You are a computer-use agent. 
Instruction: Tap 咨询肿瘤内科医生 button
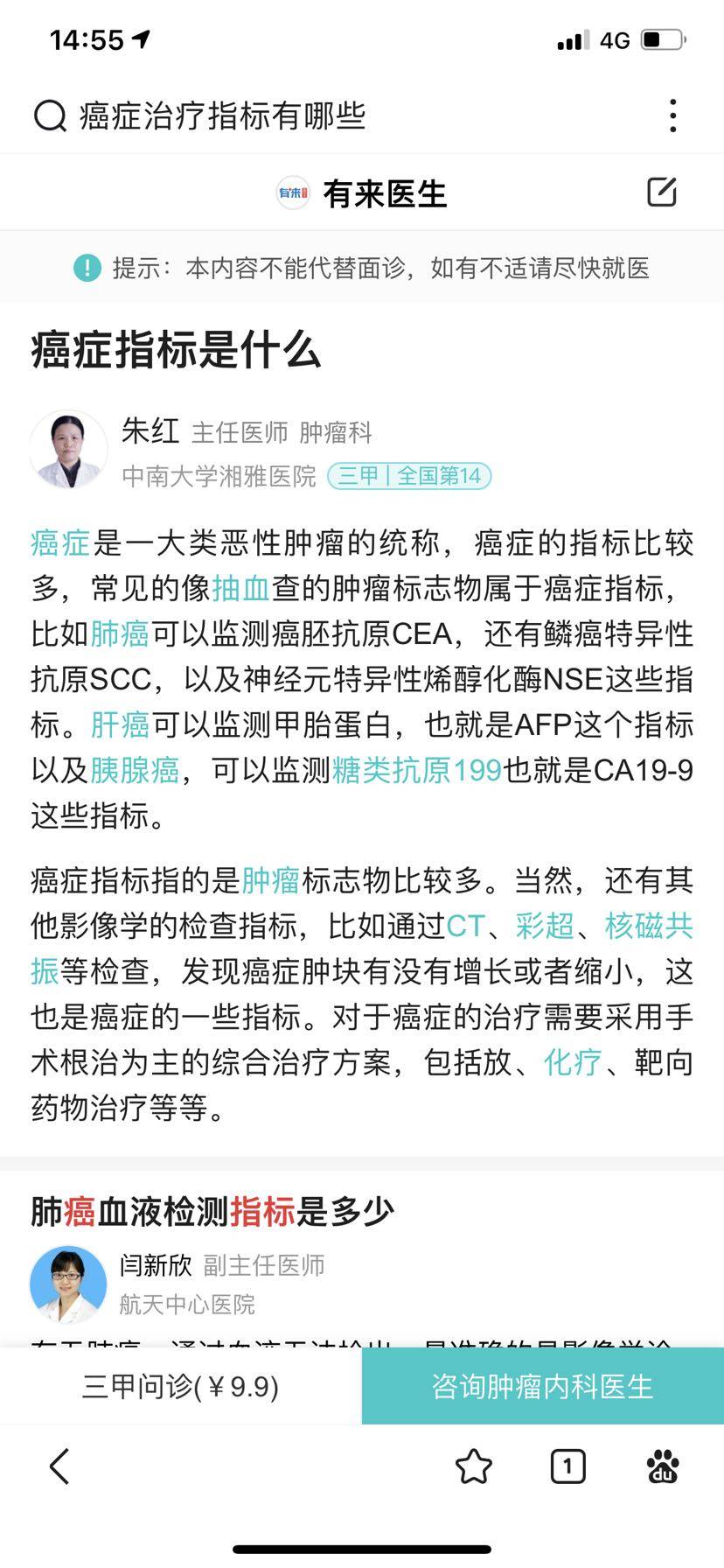pos(542,1387)
